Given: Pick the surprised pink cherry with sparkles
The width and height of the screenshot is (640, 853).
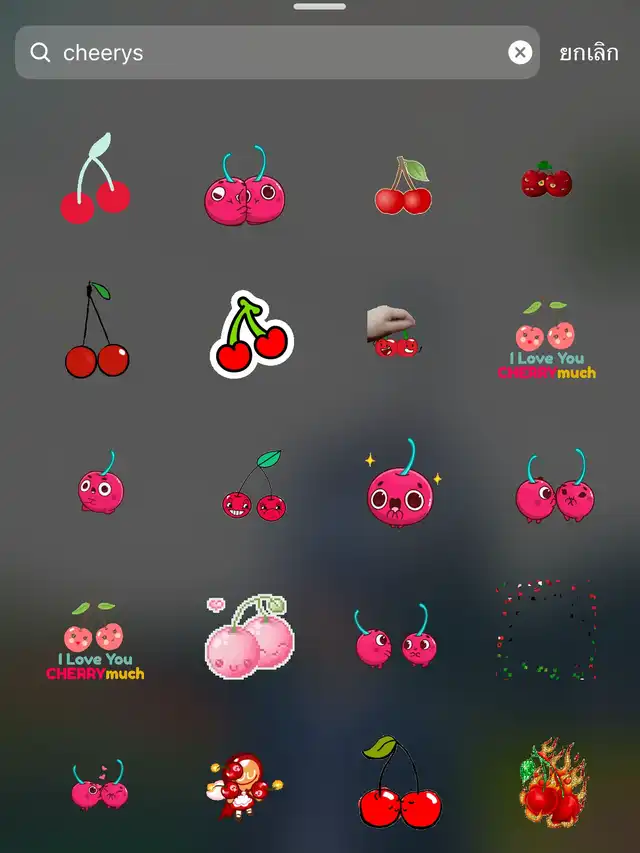Looking at the screenshot, I should pyautogui.click(x=401, y=483).
